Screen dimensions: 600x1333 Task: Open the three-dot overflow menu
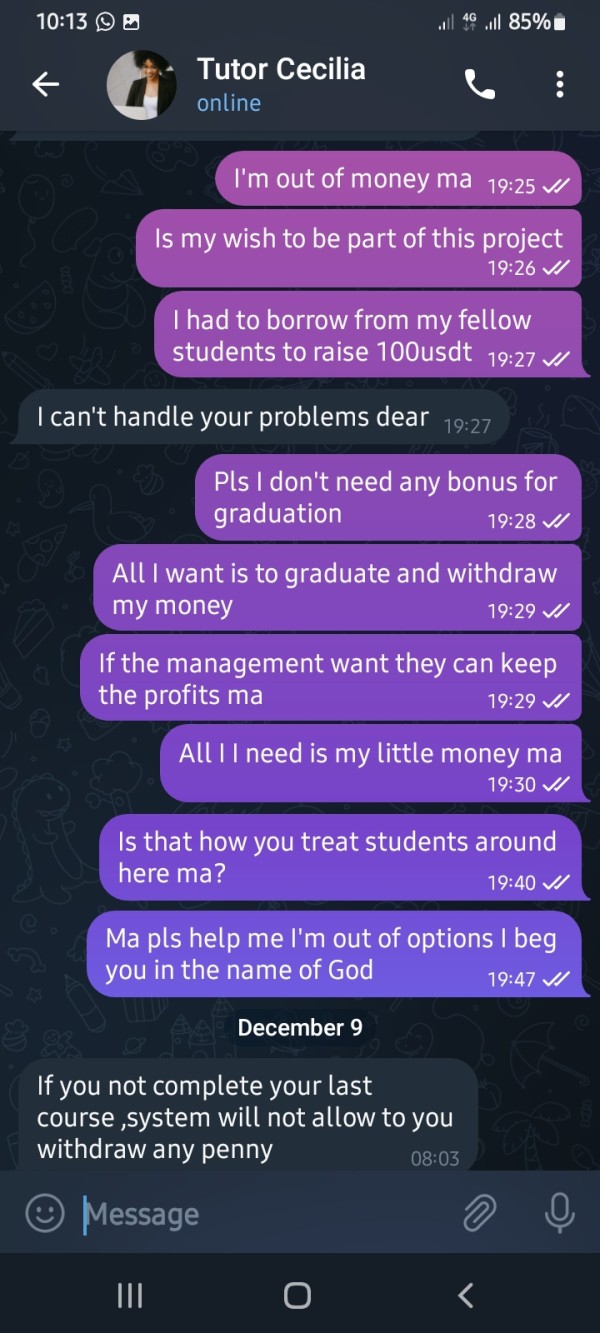coord(559,85)
